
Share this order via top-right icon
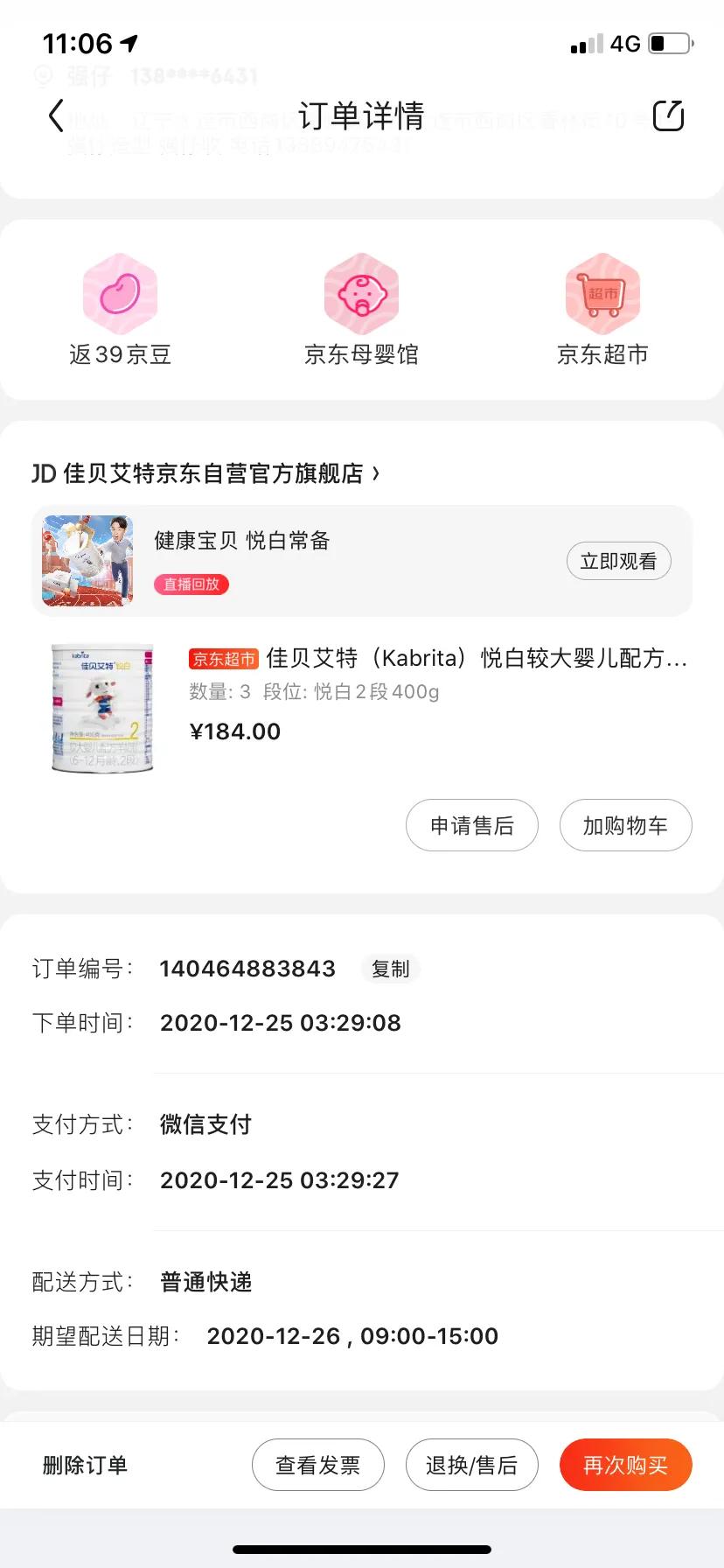[668, 115]
